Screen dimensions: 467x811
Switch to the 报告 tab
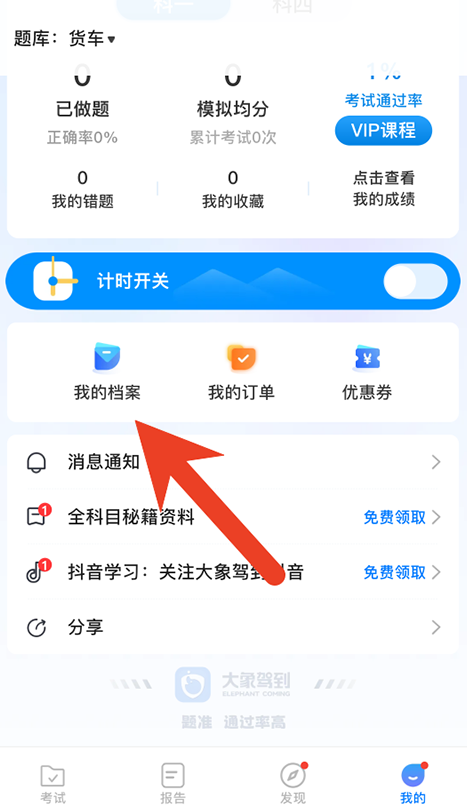click(172, 784)
